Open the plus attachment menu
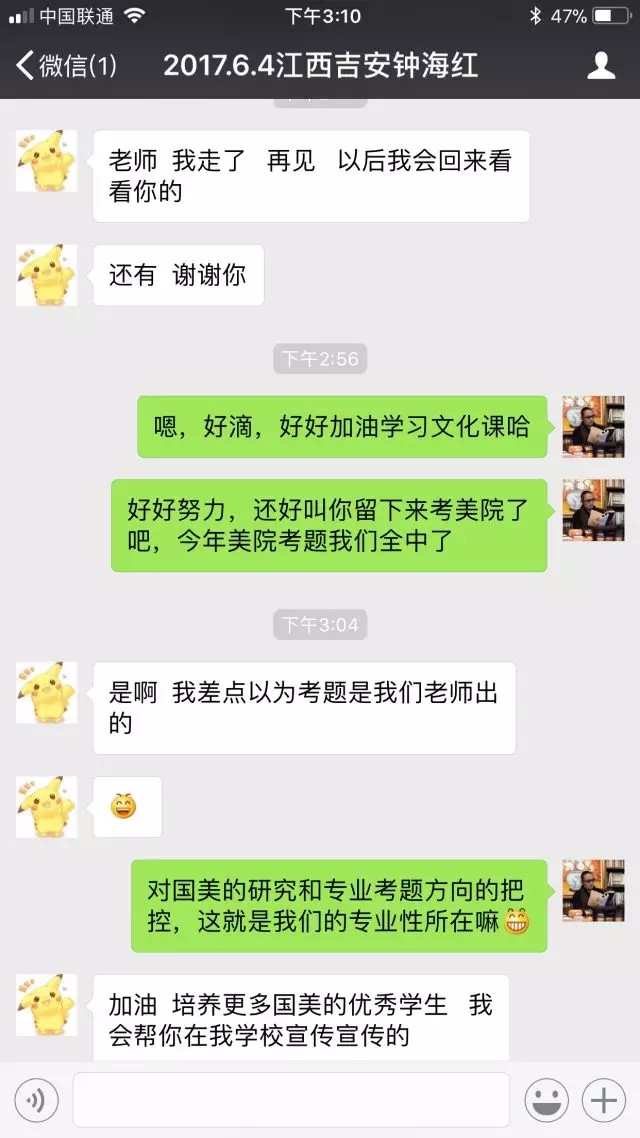Image resolution: width=640 pixels, height=1138 pixels. [x=604, y=1100]
